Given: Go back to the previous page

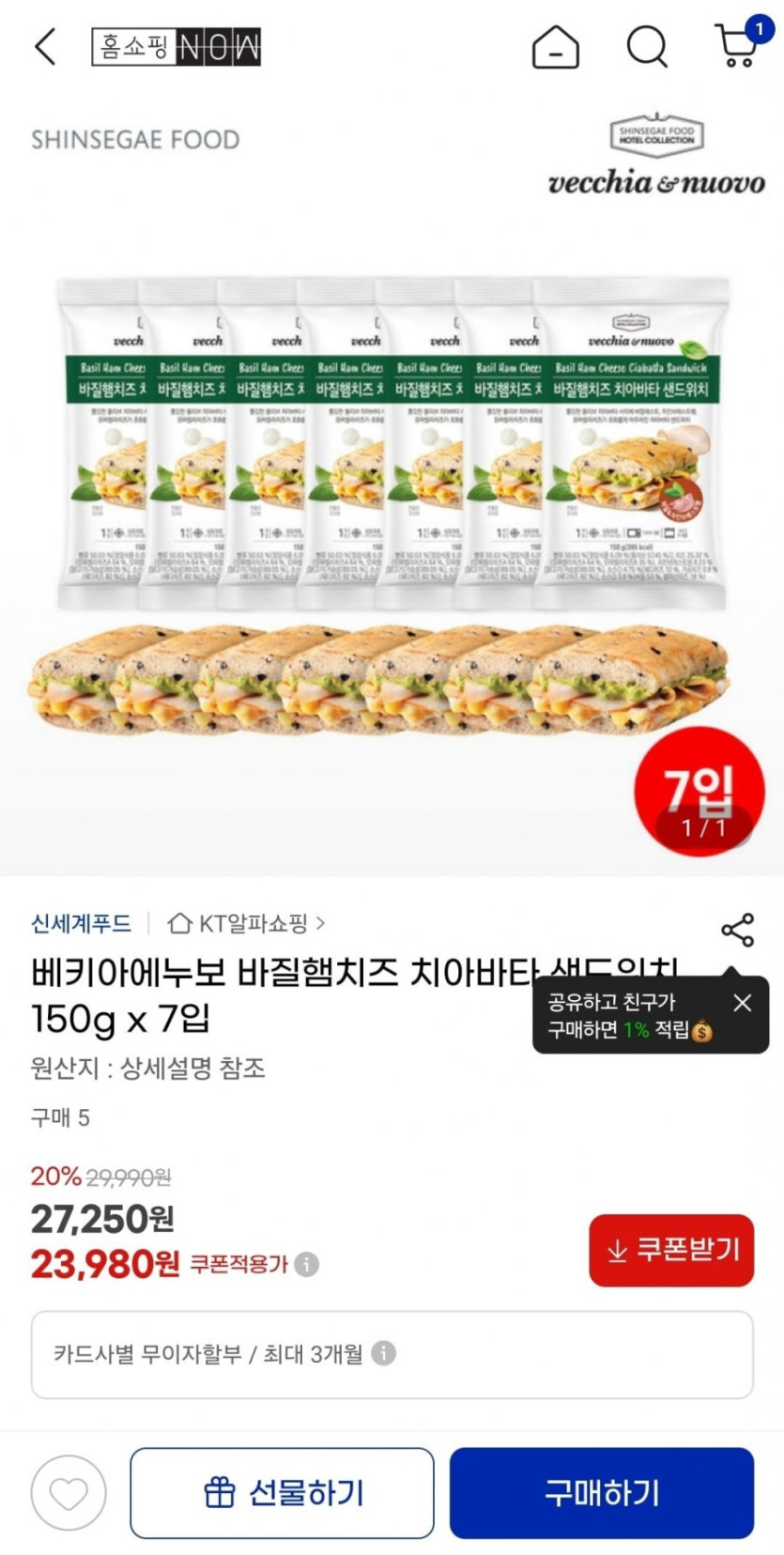Looking at the screenshot, I should click(x=45, y=46).
